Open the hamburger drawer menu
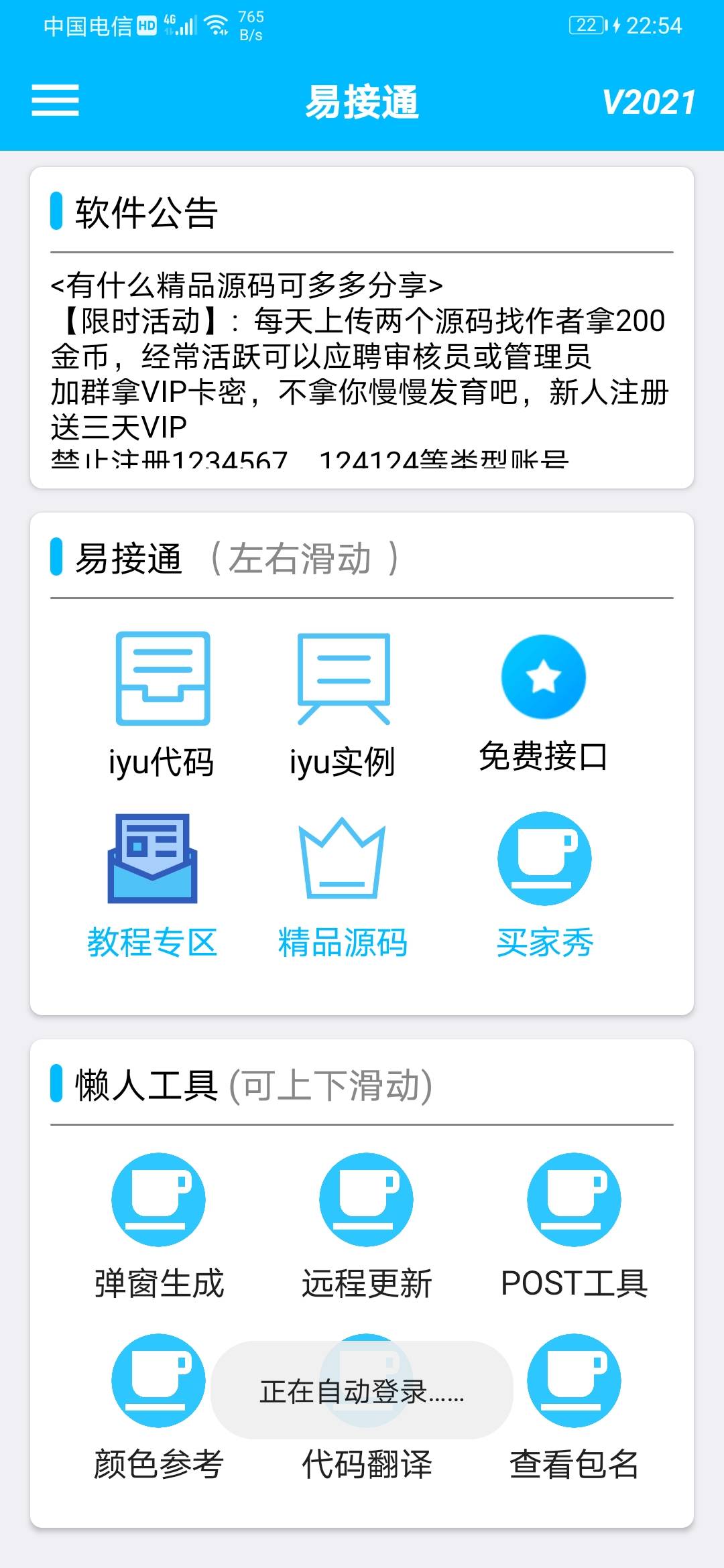724x1568 pixels. tap(55, 101)
